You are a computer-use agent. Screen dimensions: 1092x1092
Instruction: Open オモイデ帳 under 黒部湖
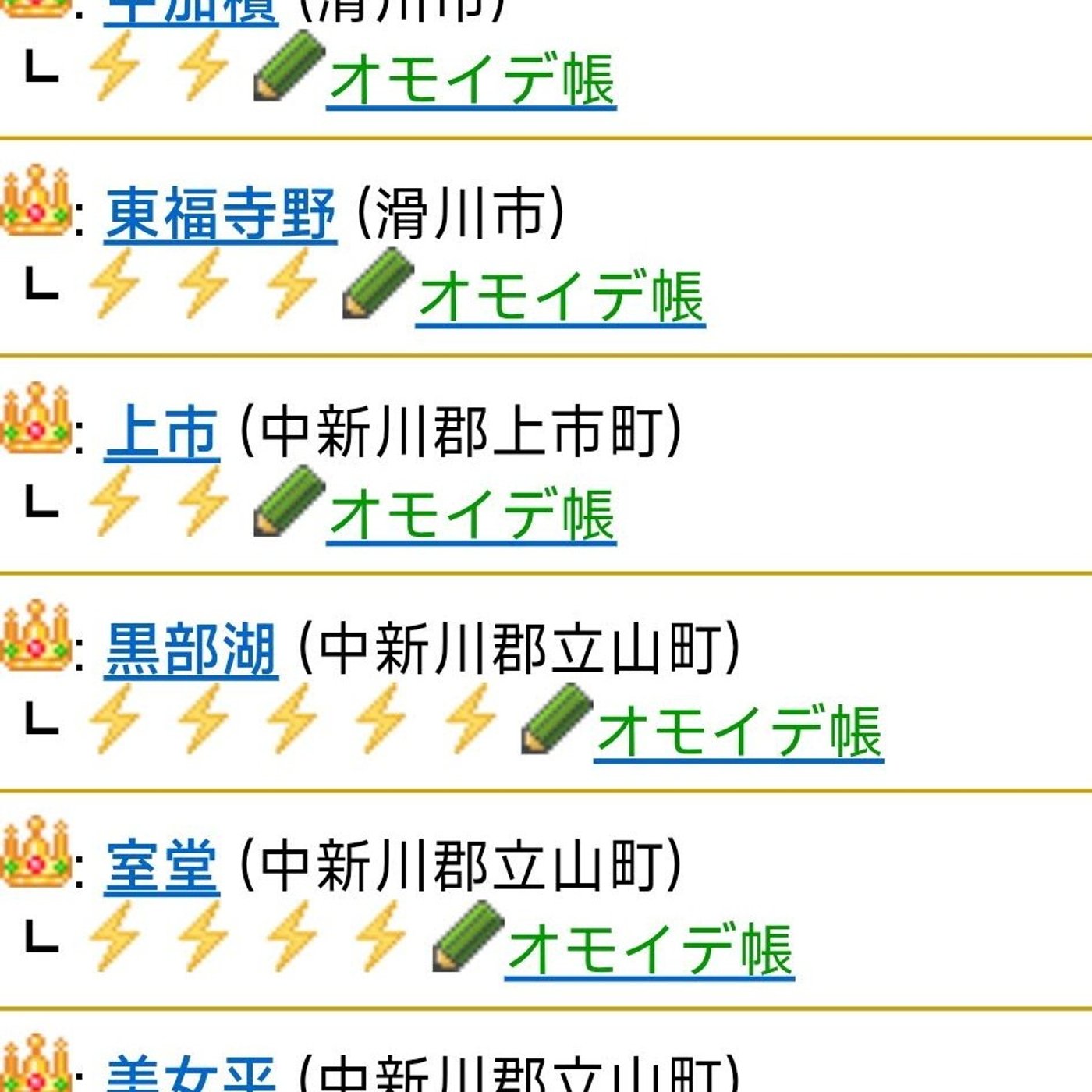[x=739, y=732]
